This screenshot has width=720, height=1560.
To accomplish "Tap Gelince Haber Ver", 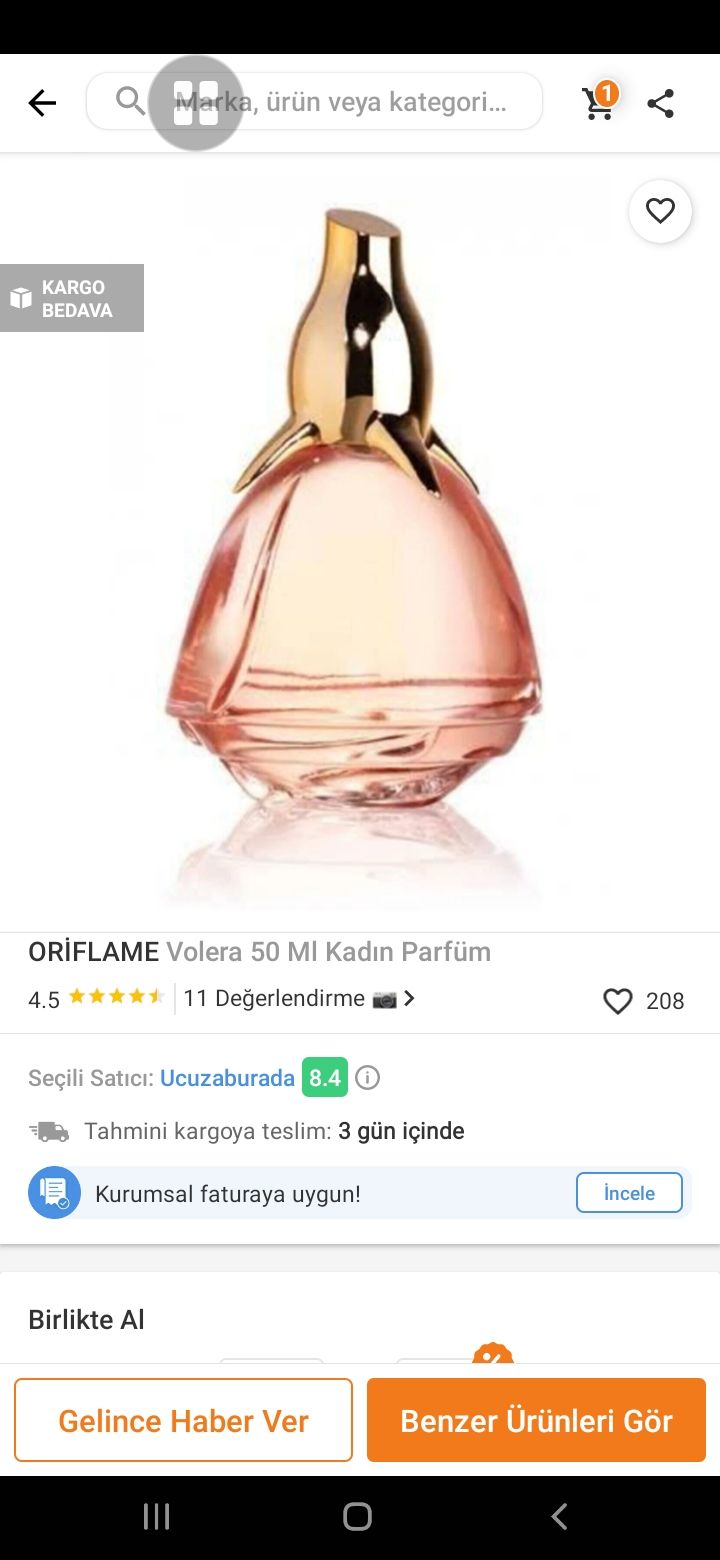I will pos(183,1420).
